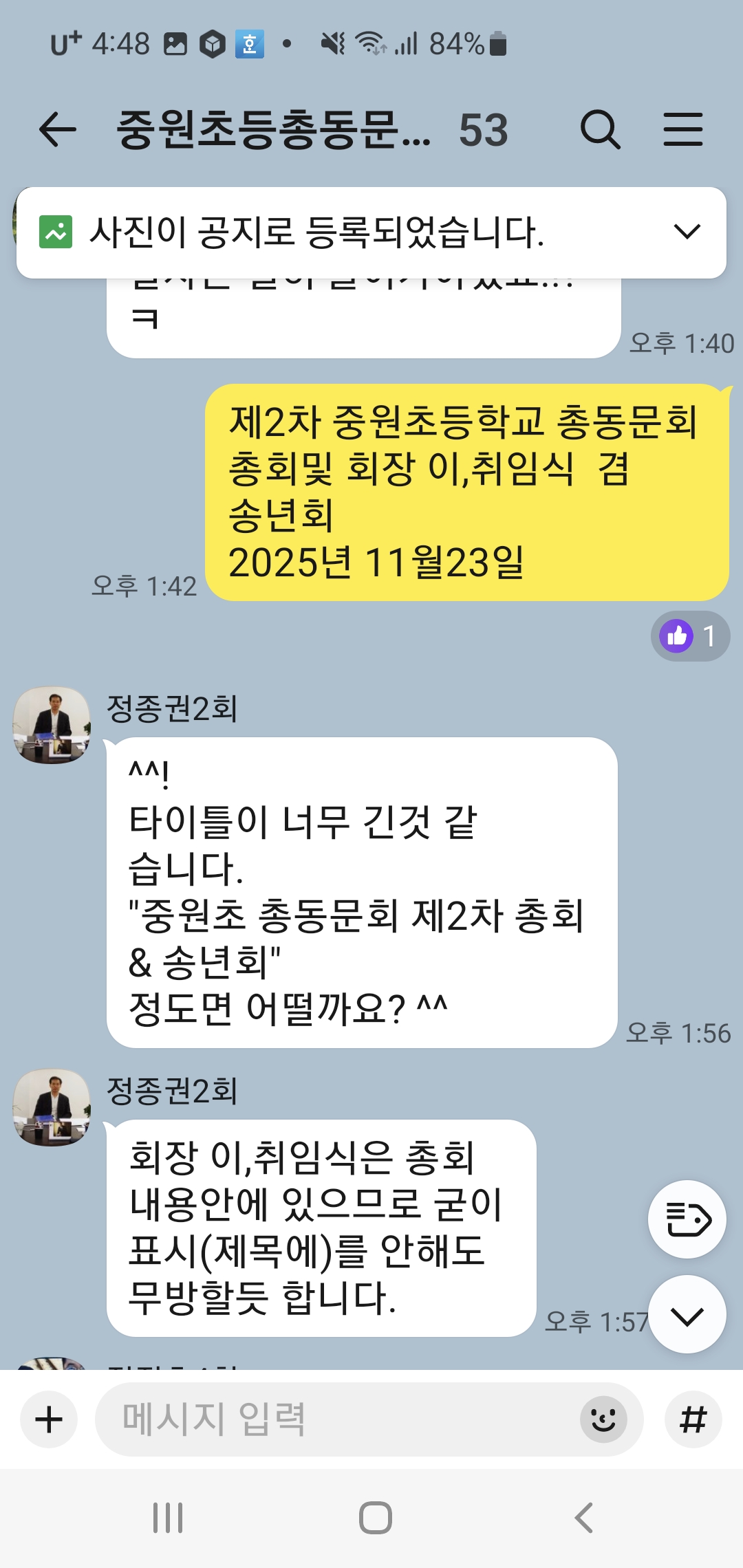Search within this chat

pyautogui.click(x=600, y=130)
